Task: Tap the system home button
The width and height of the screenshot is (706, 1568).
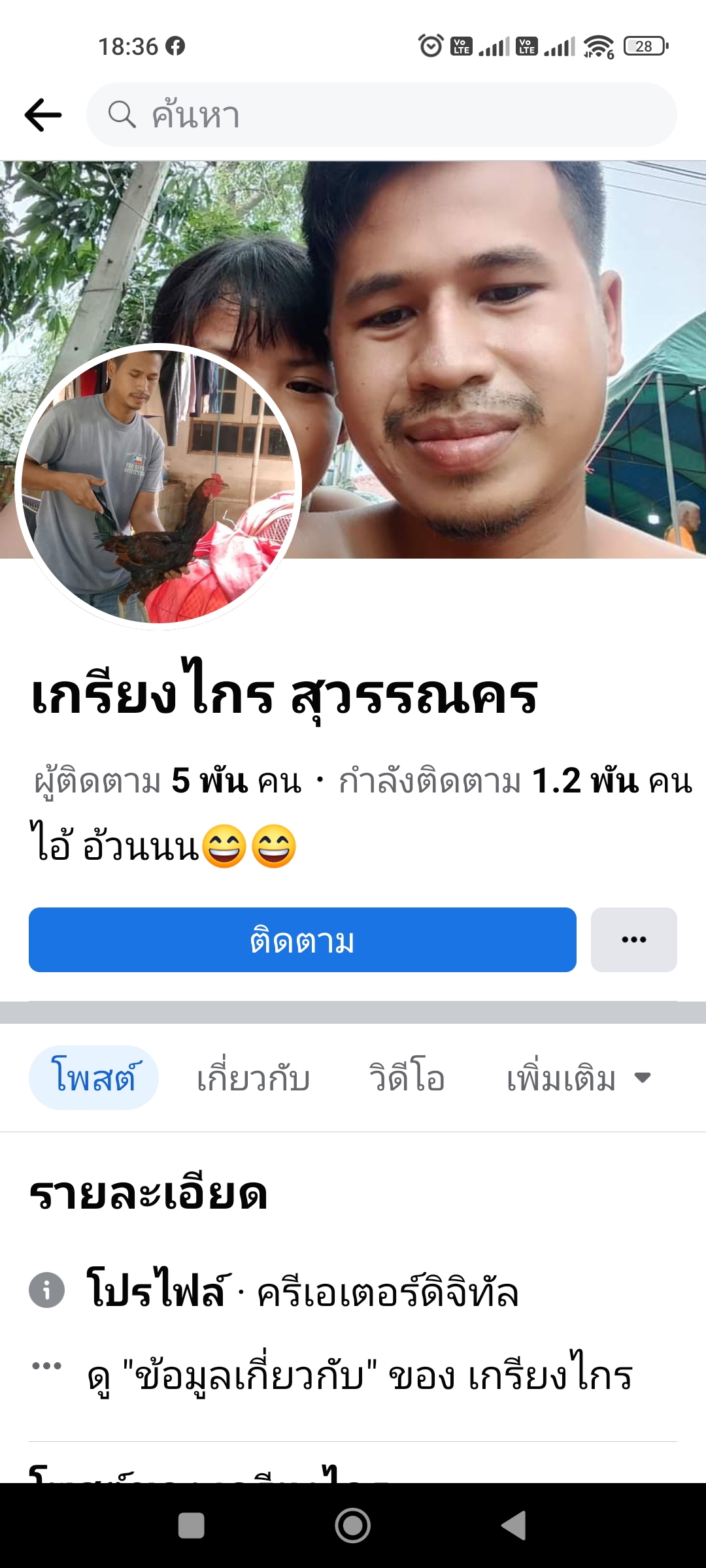Action: [353, 1526]
